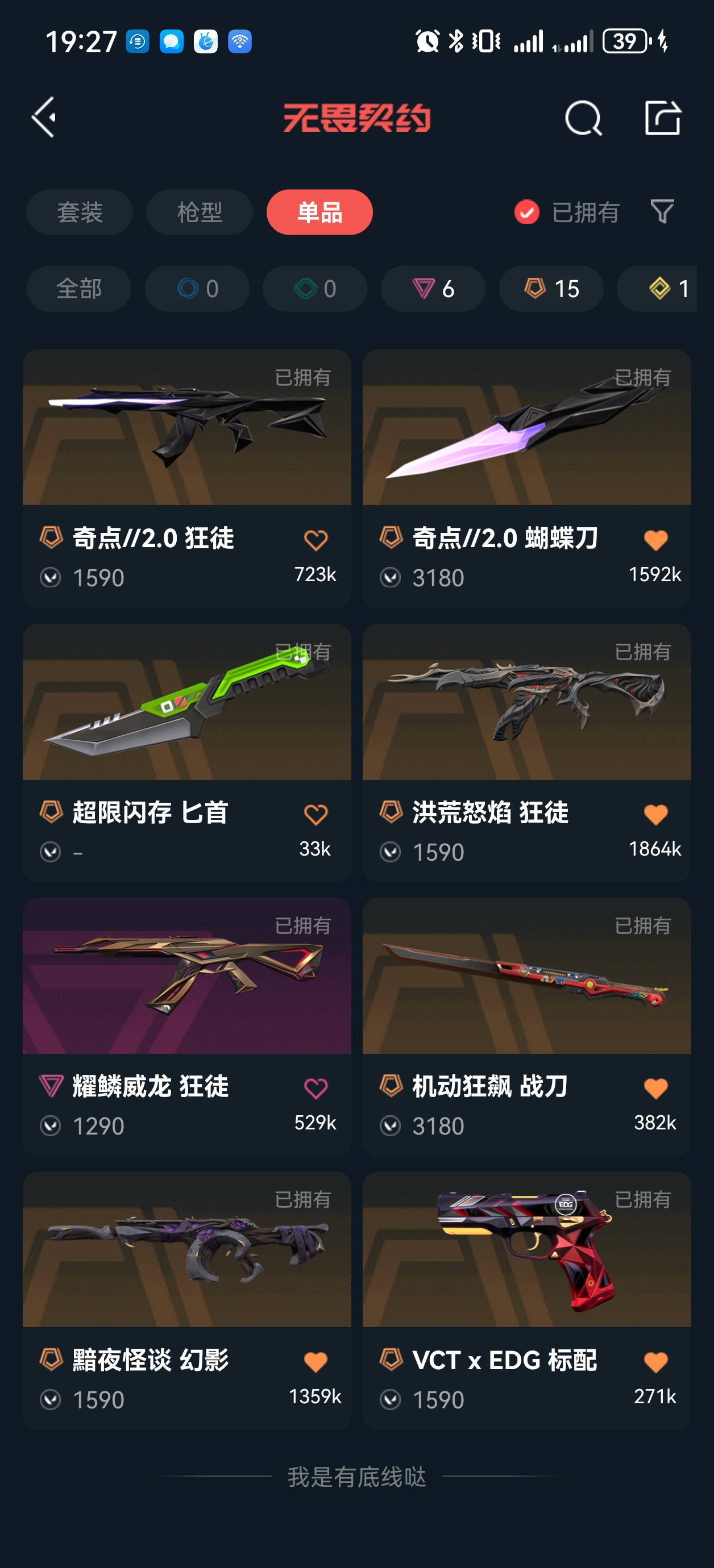Filter by the orange tier chip showing 15
The image size is (714, 1568).
551,289
